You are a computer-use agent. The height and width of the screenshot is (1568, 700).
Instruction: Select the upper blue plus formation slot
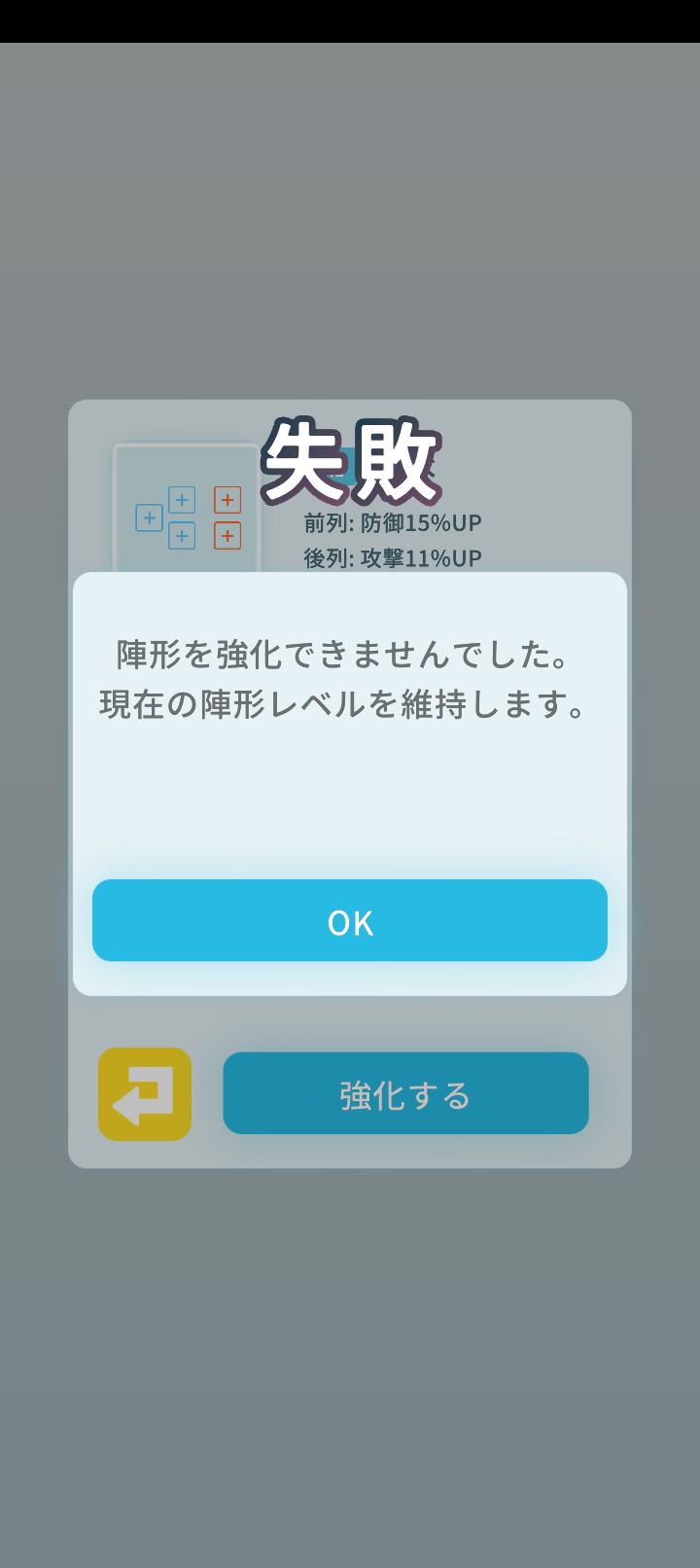pos(181,499)
